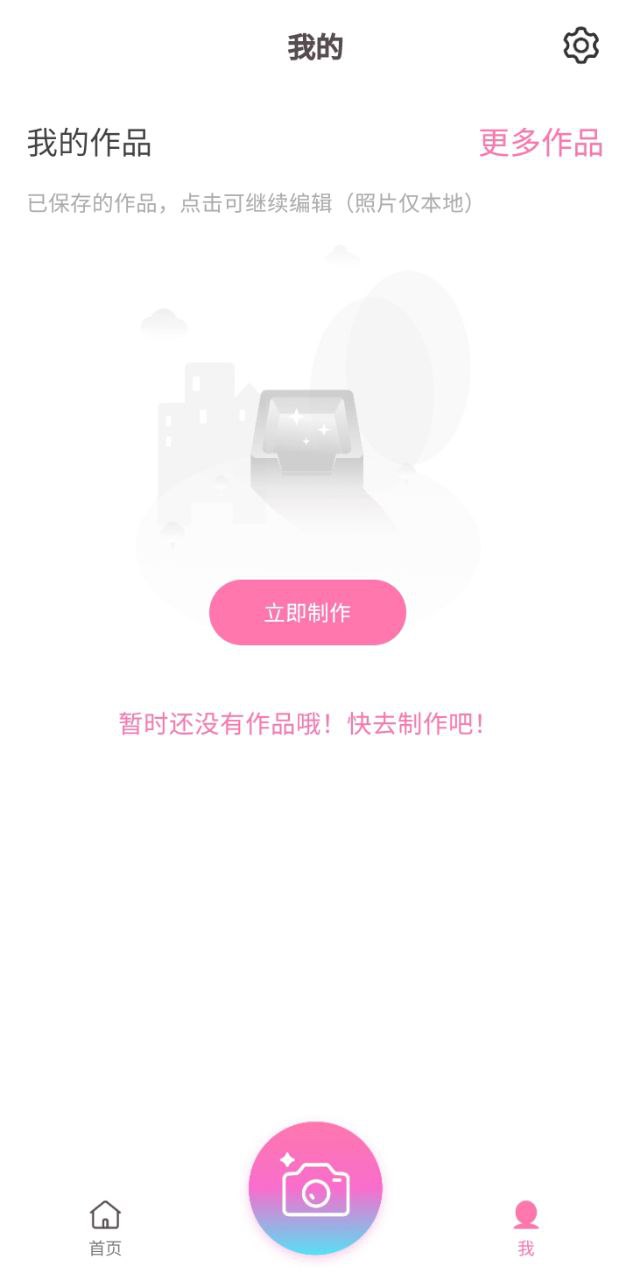Select the 我 tab
The height and width of the screenshot is (1280, 630).
(x=526, y=1228)
